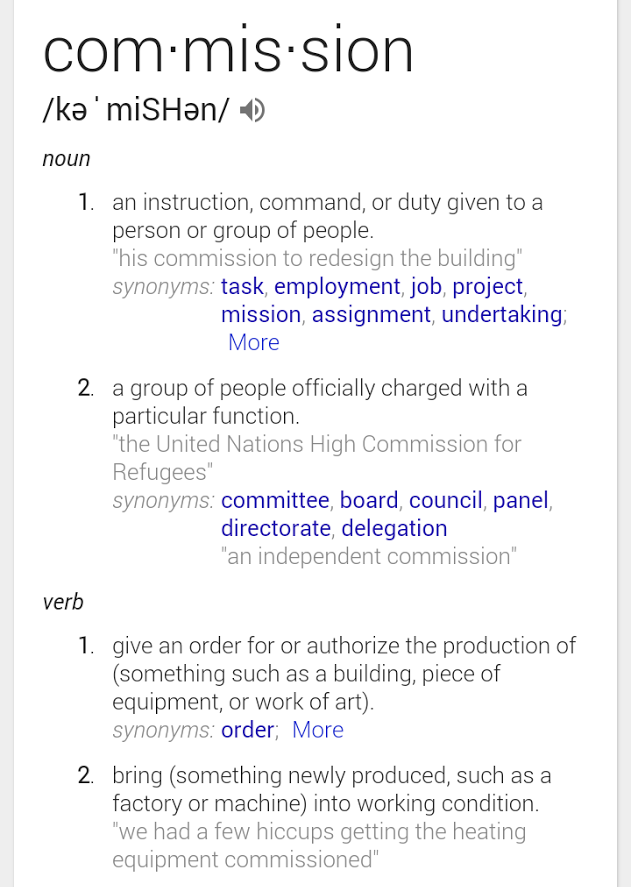The image size is (631, 887).
Task: Open the 'project' synonym link
Action: click(488, 287)
